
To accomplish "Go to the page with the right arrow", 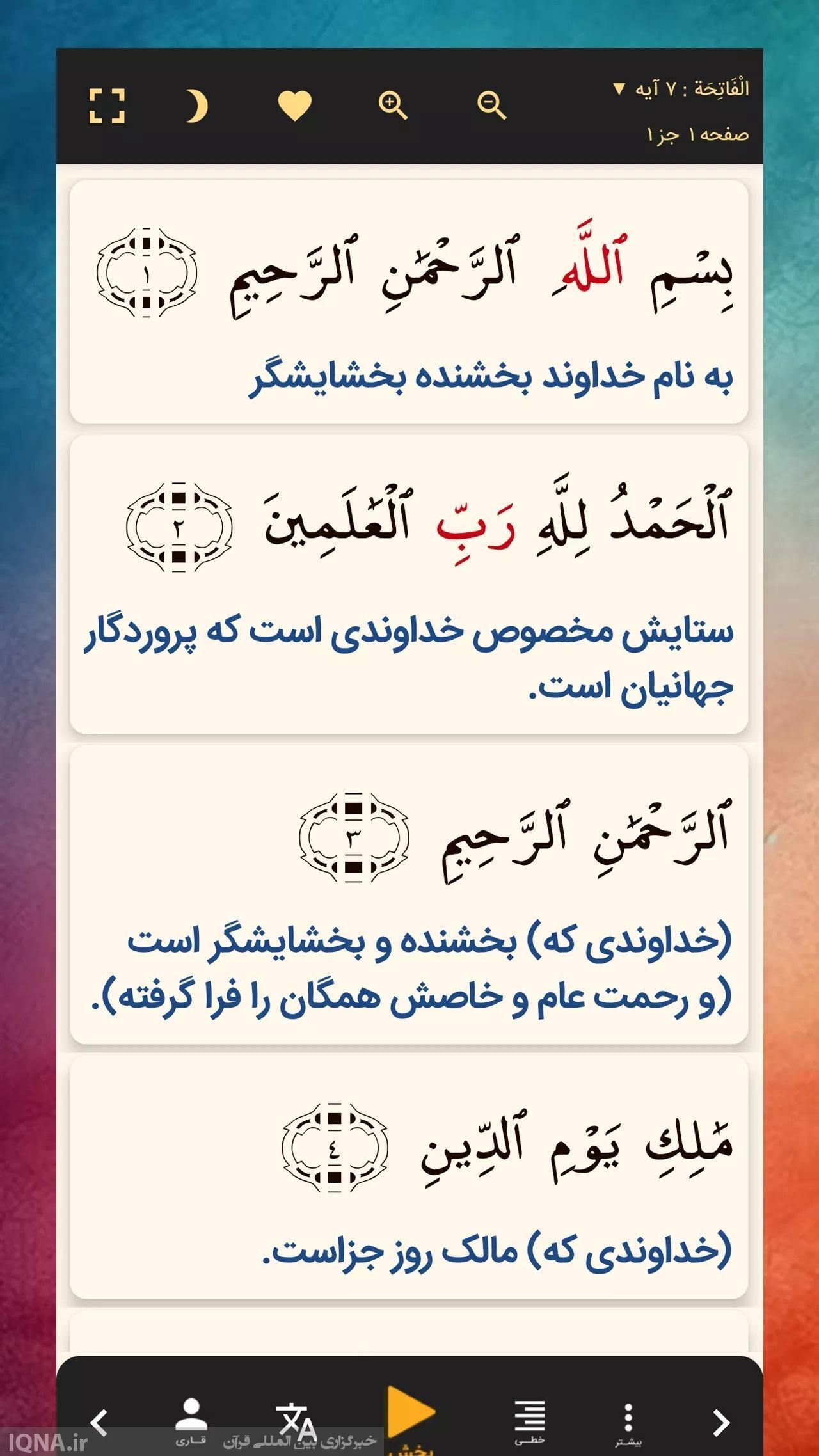I will [721, 1423].
